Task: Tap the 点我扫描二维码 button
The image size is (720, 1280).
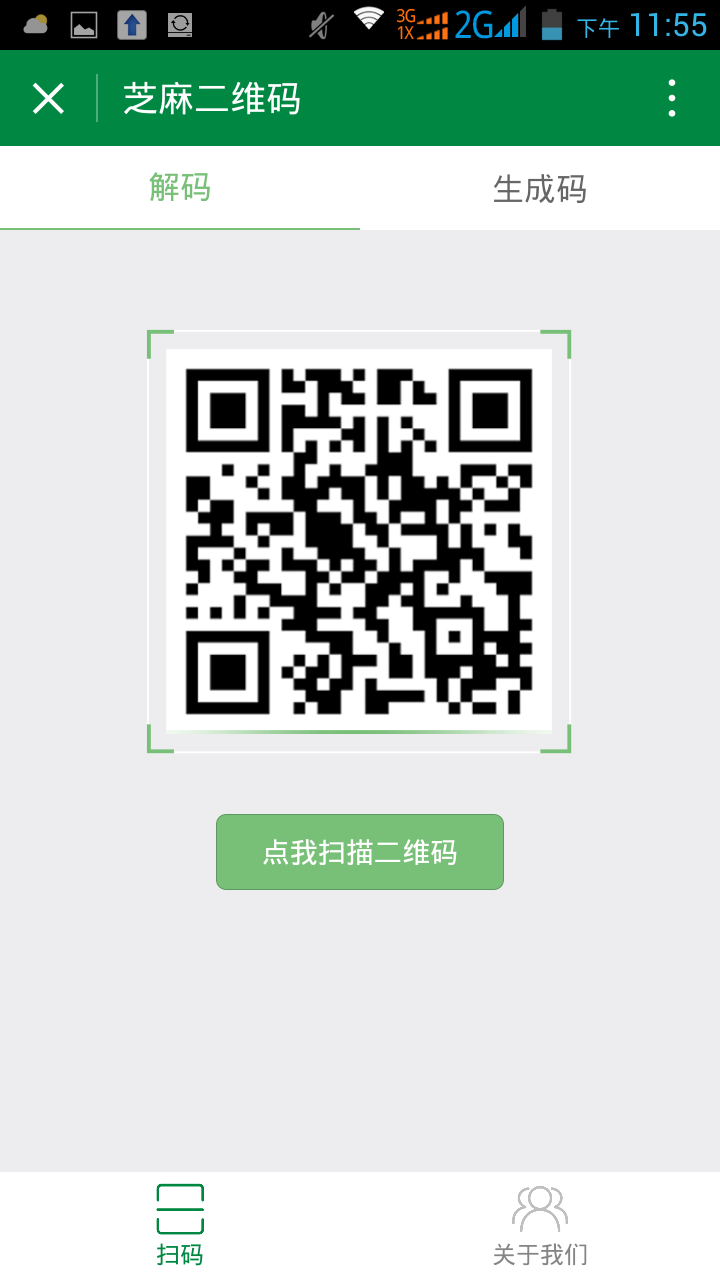Action: [360, 852]
